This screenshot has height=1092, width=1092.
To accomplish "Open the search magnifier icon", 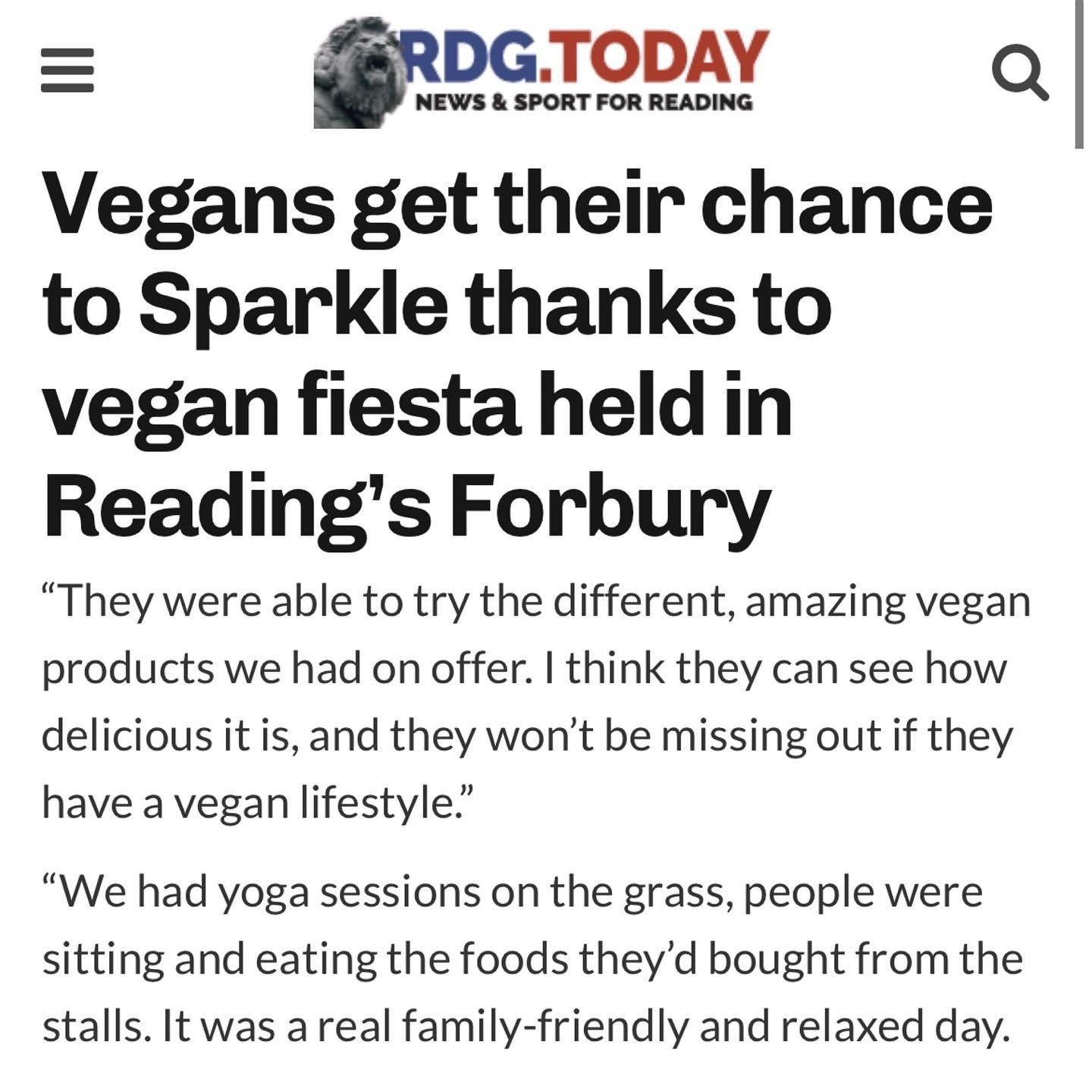I will [x=1020, y=73].
